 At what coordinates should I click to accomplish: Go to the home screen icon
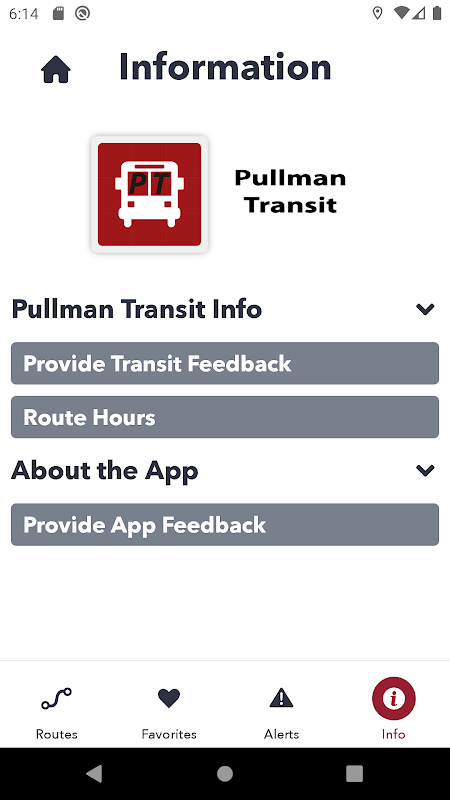point(56,69)
